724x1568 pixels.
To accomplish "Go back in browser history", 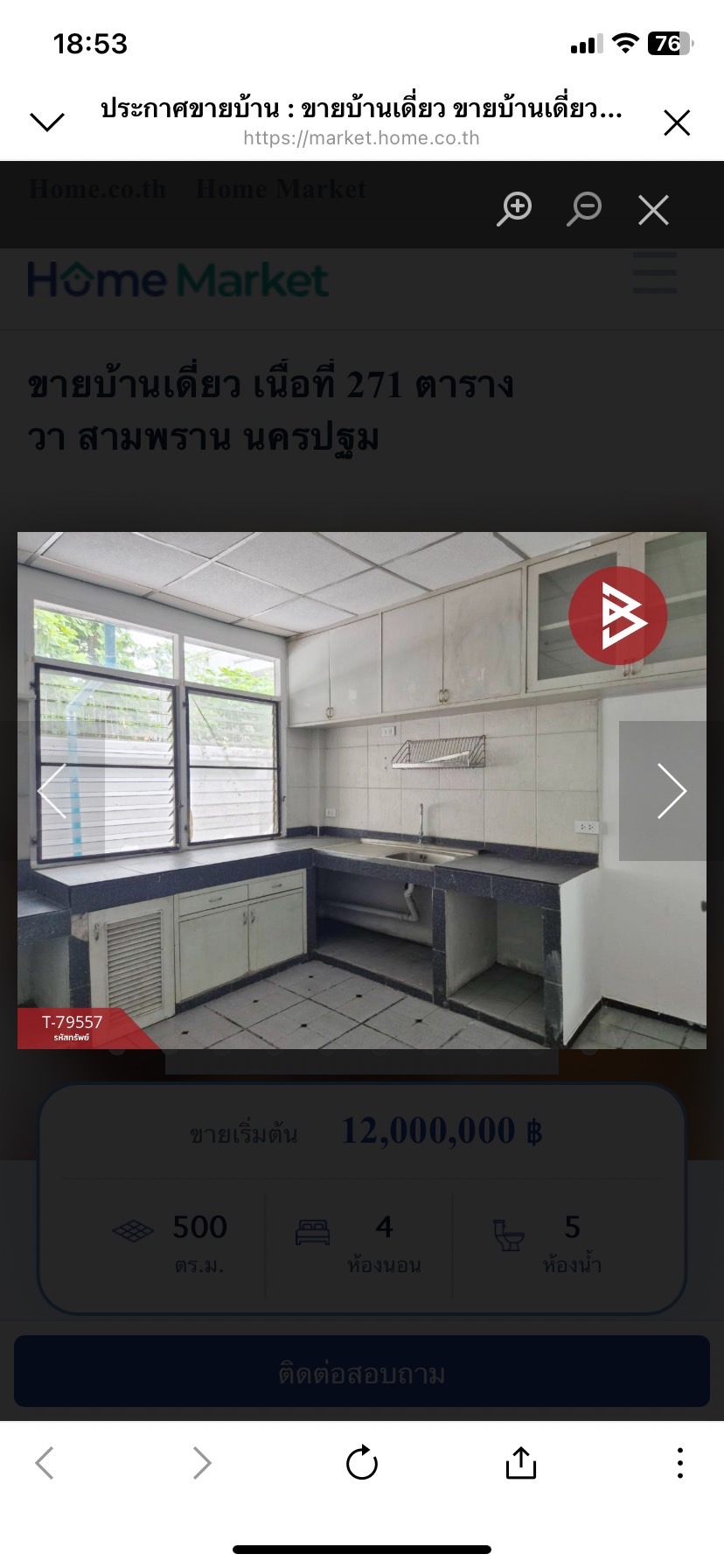I will point(45,1462).
